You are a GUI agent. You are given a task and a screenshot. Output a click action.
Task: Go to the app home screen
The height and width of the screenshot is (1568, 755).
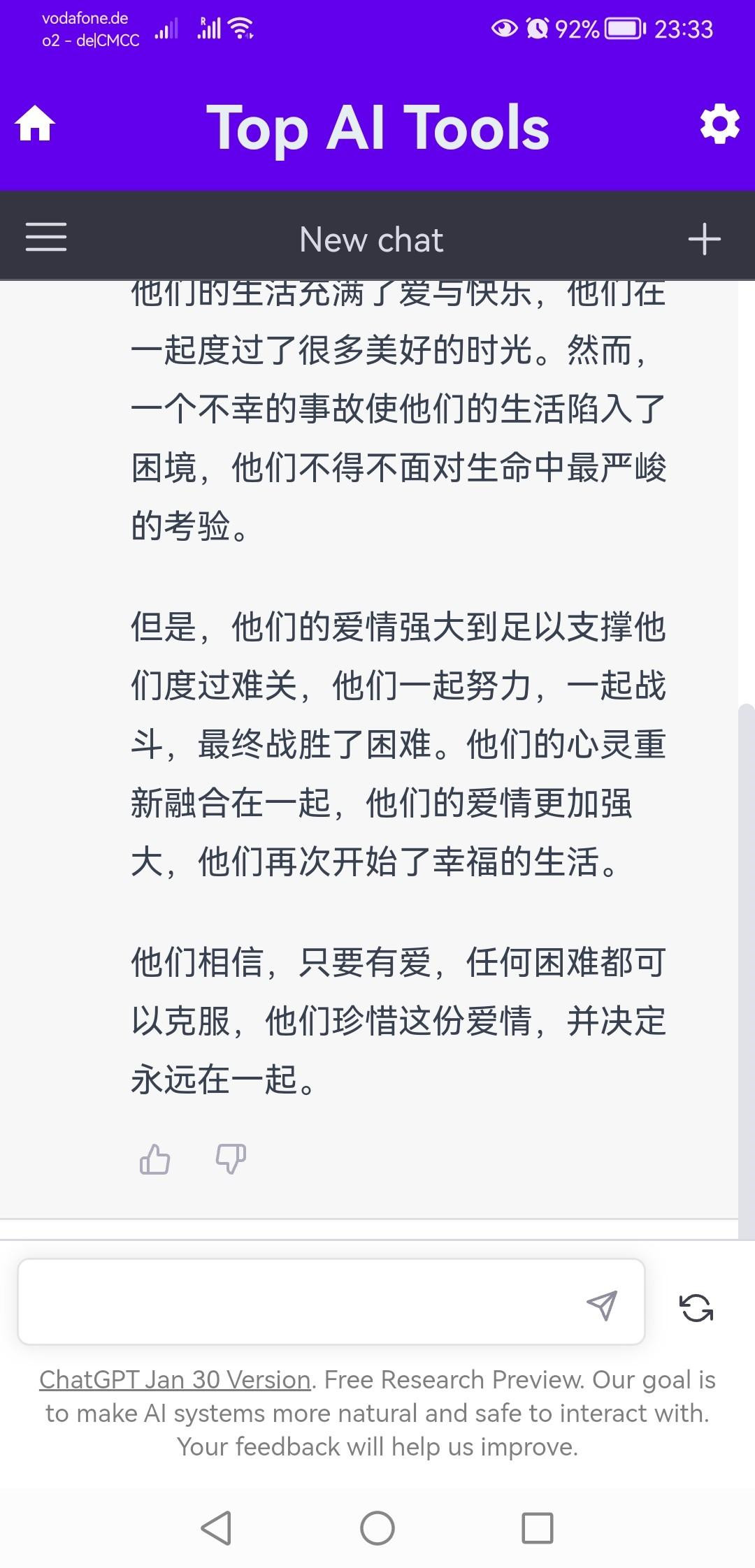click(35, 124)
